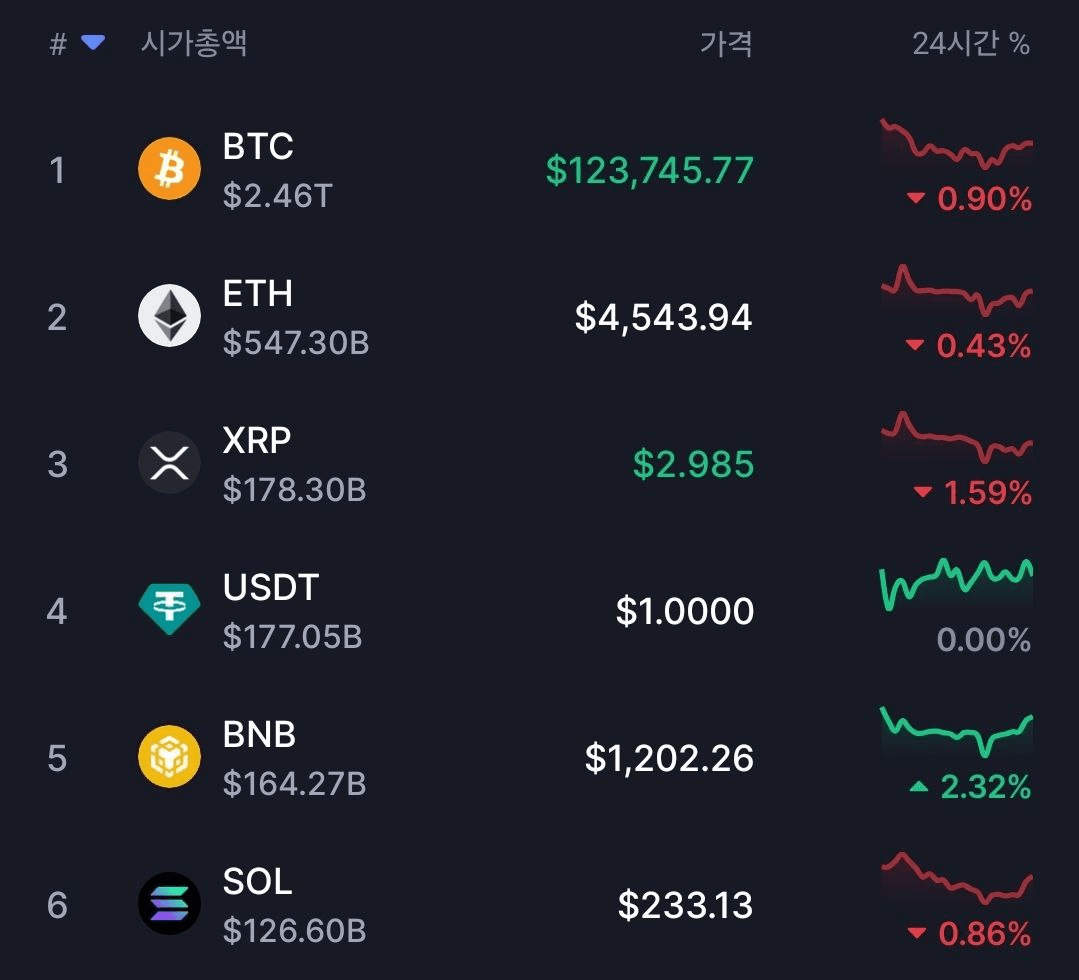
Task: Show SOL coin details
Action: coord(257,883)
